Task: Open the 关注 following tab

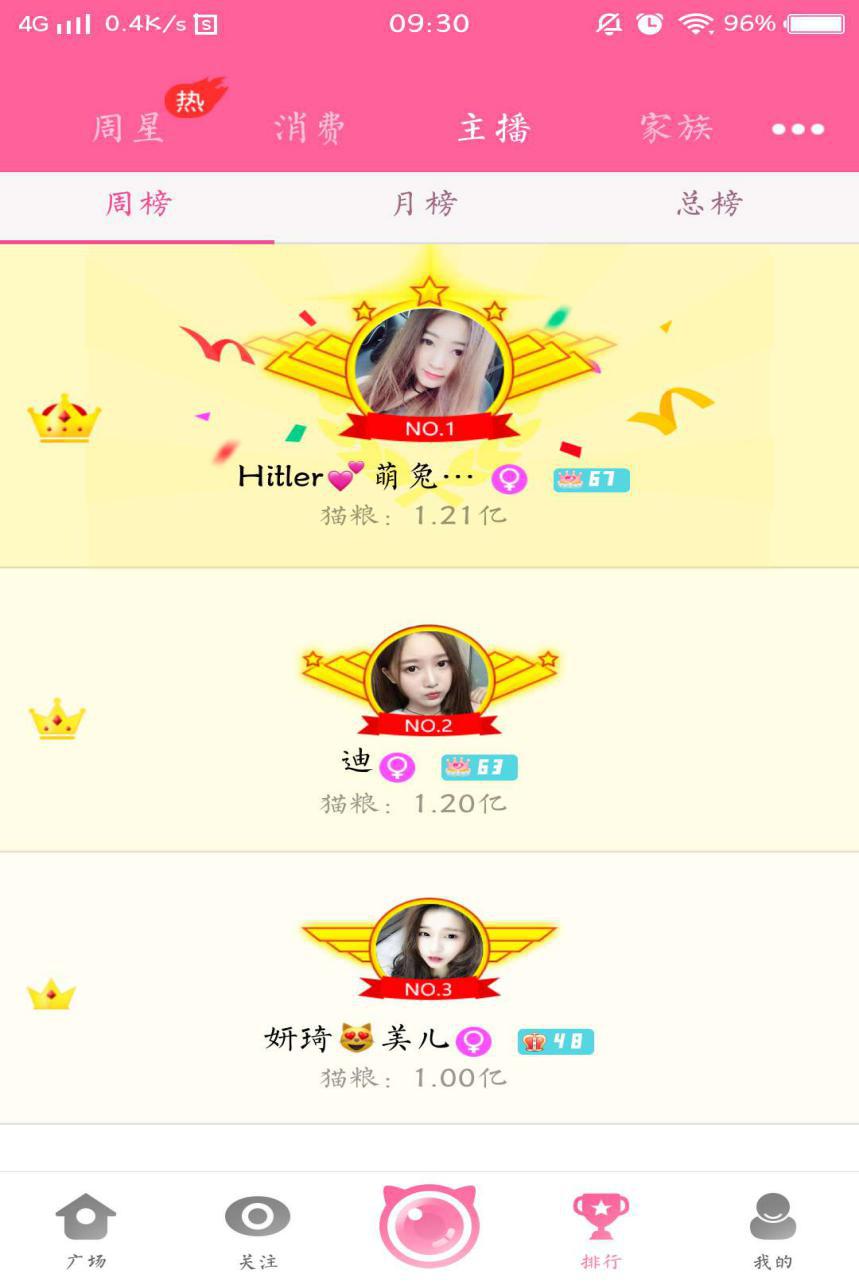Action: (x=258, y=1230)
